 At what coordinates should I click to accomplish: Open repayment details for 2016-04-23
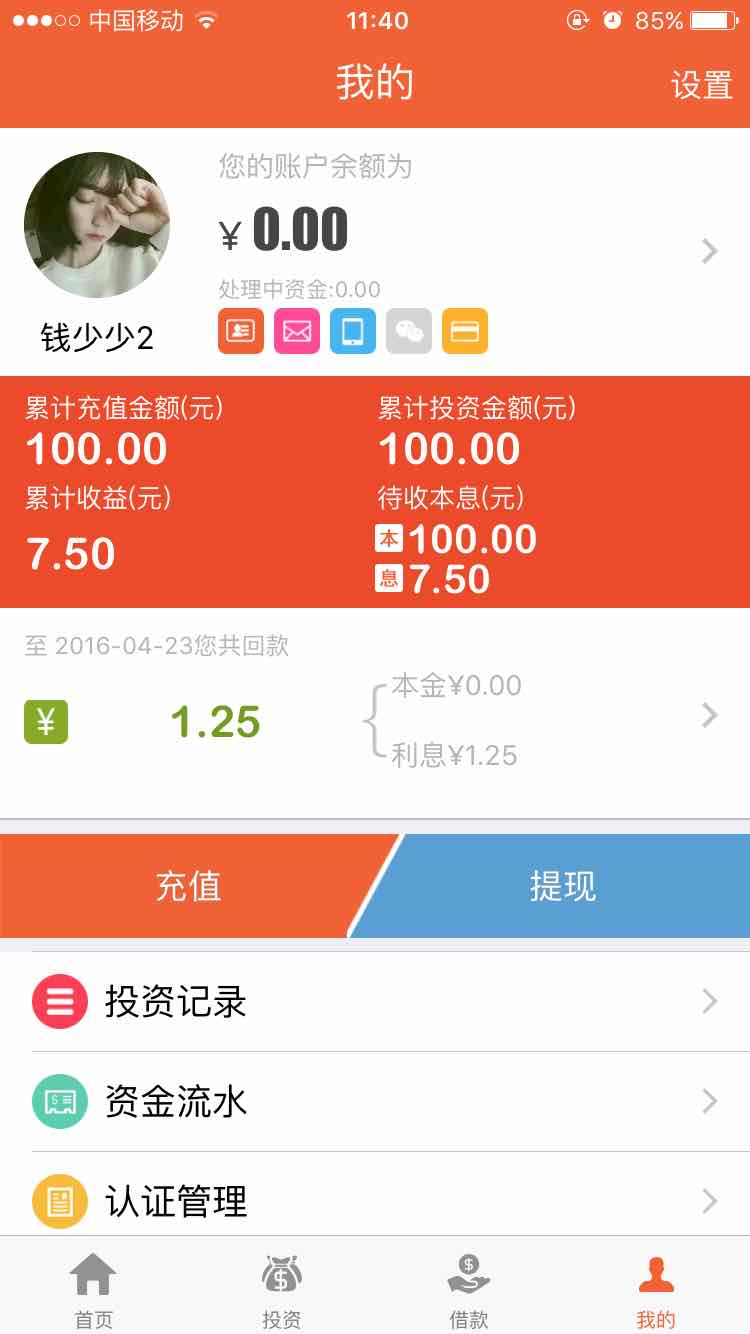(709, 714)
